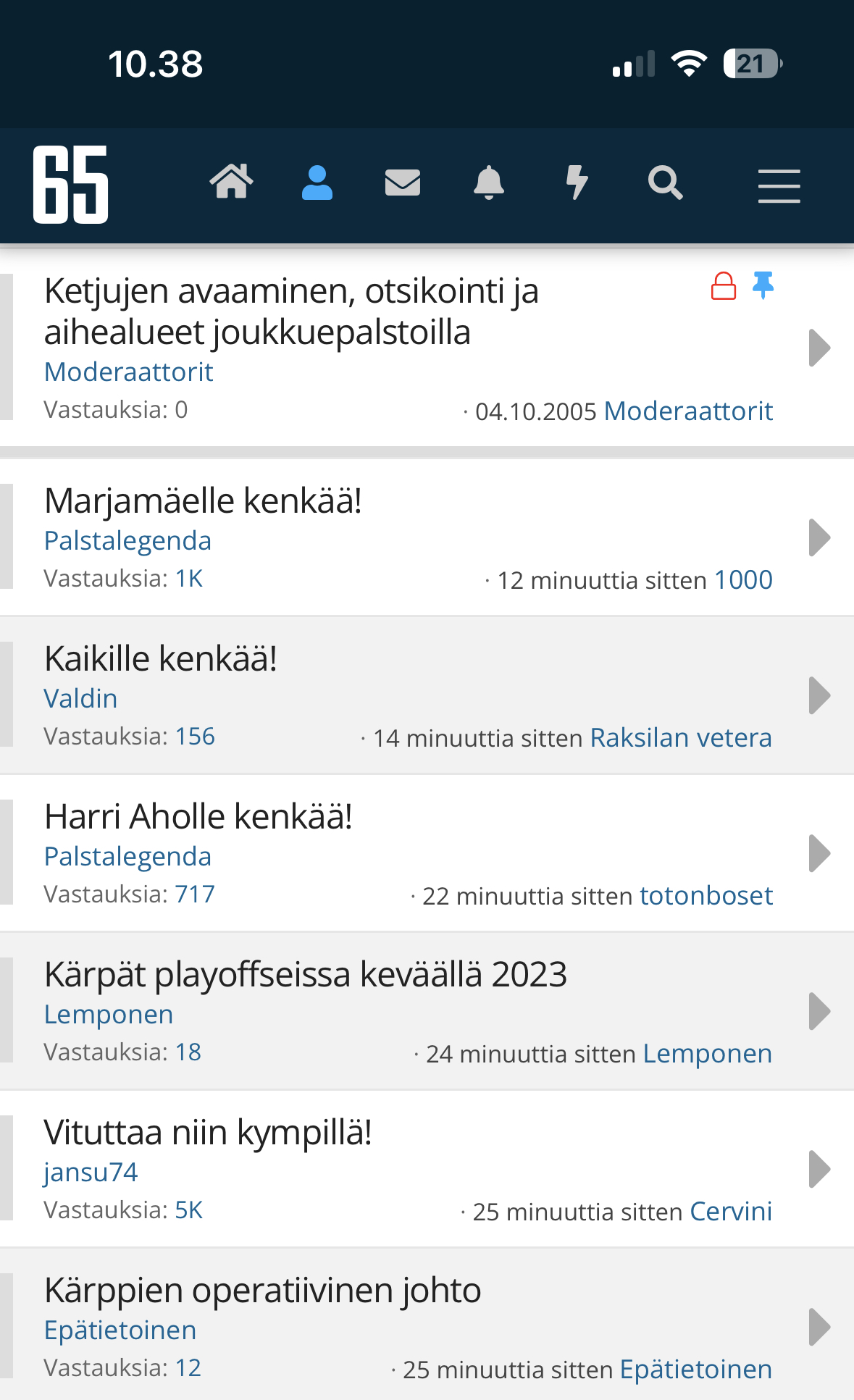View Valdin's profile link
This screenshot has width=854, height=1400.
[80, 698]
